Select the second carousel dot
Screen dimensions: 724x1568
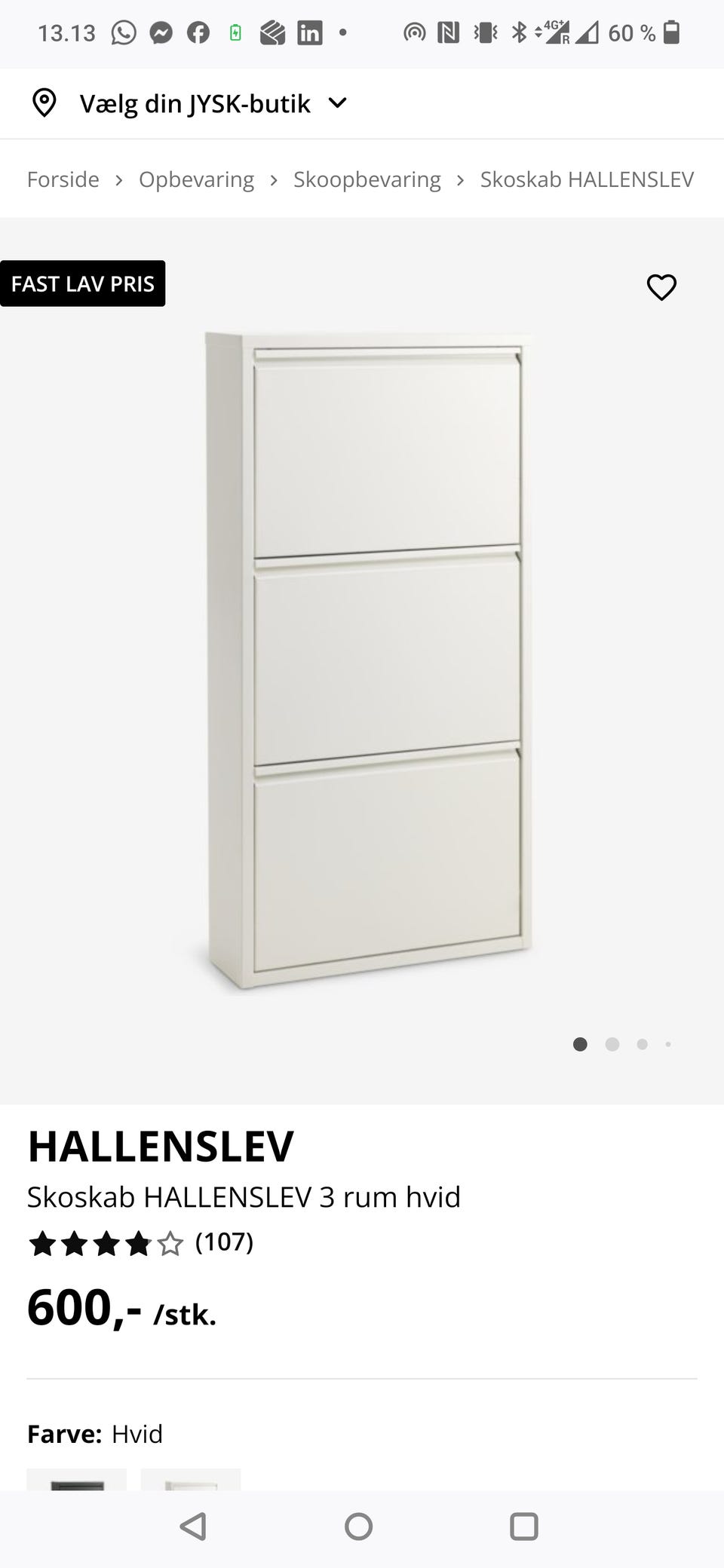[x=611, y=1045]
